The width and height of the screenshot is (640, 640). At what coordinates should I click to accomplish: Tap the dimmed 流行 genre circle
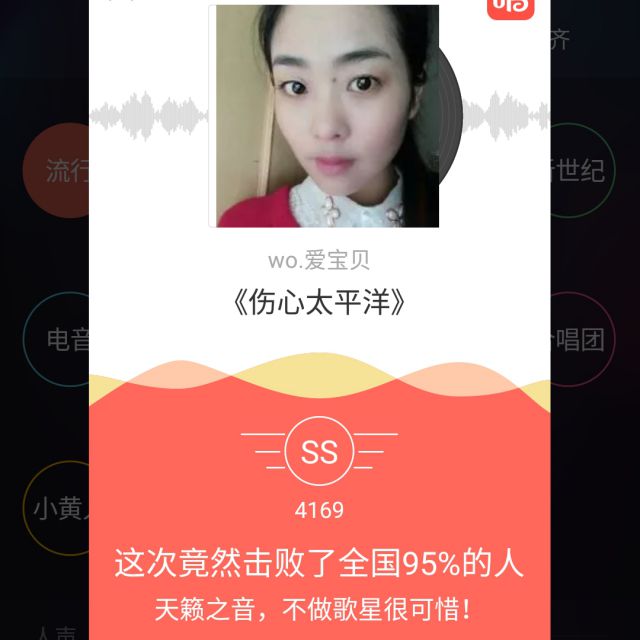[56, 170]
